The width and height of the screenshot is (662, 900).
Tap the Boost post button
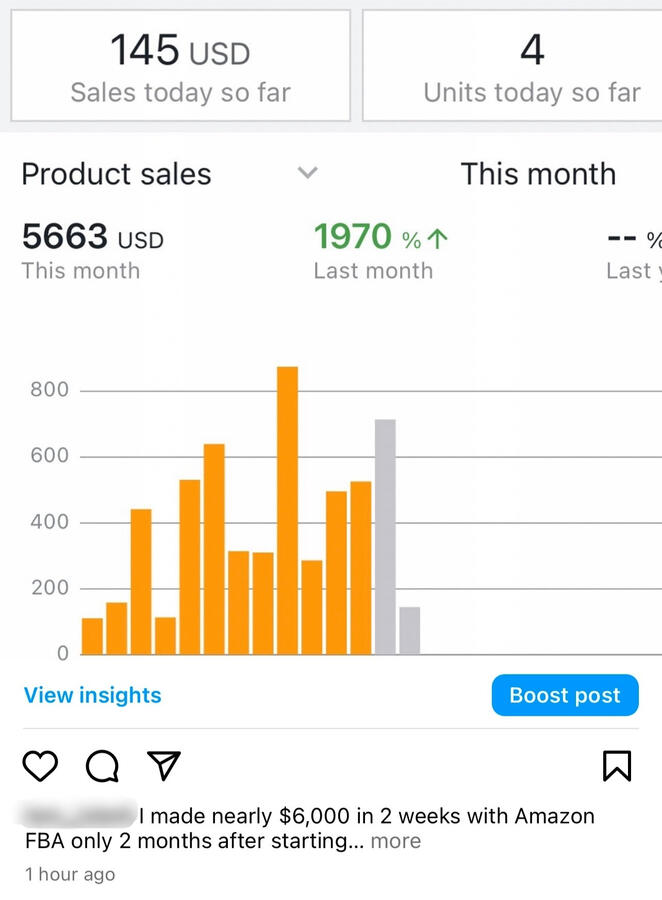pyautogui.click(x=564, y=695)
